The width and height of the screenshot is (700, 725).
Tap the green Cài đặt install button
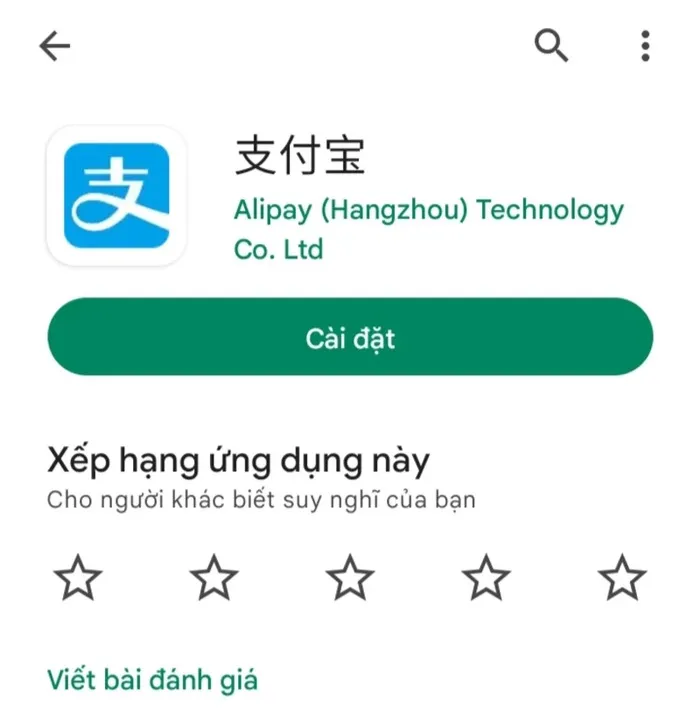click(x=350, y=338)
